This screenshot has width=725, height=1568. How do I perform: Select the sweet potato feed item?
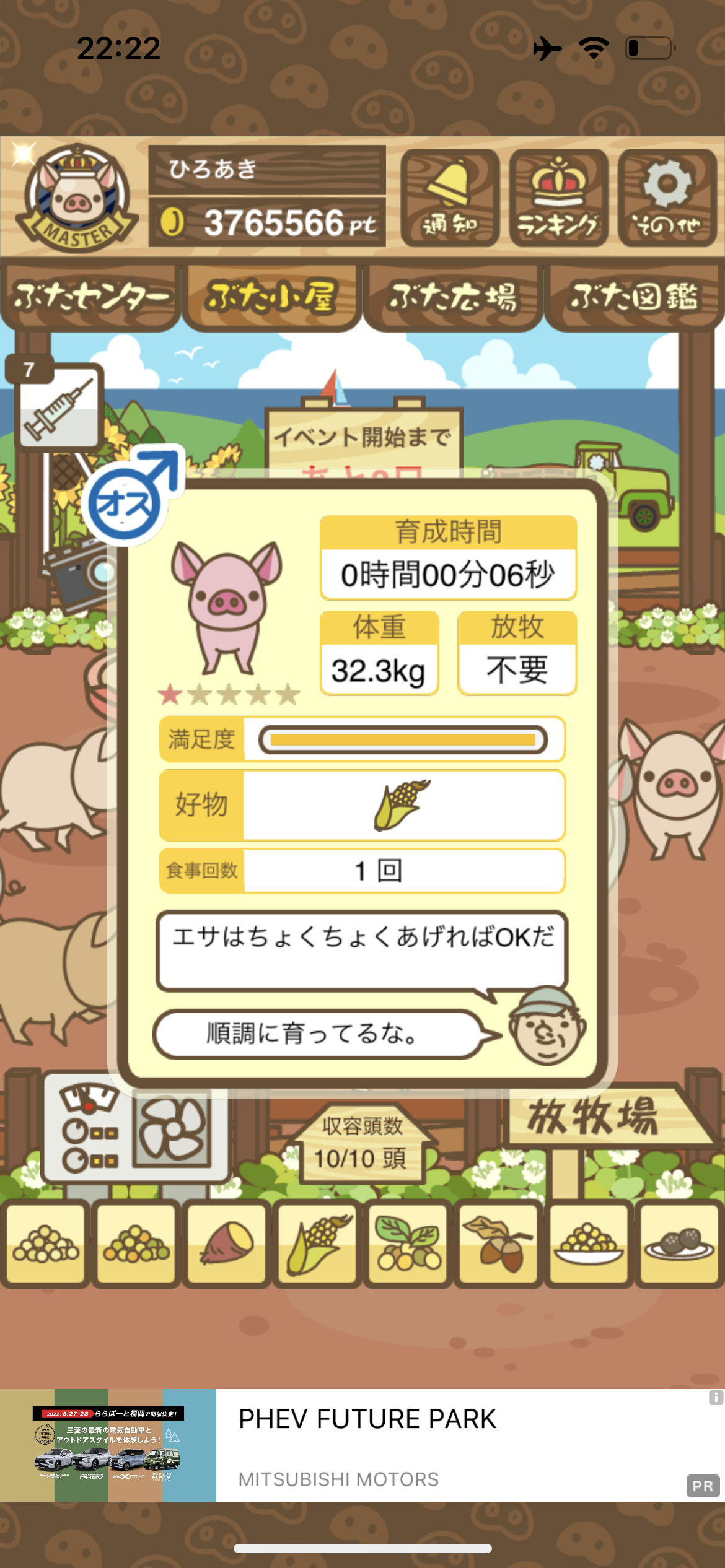[x=226, y=1243]
